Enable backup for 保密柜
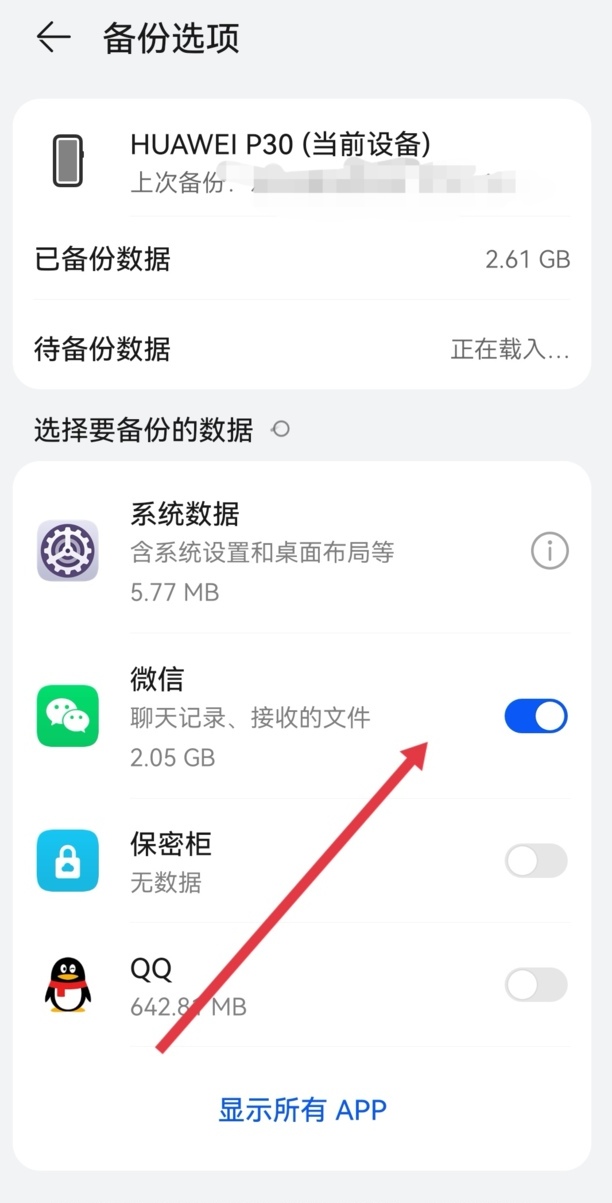 (536, 861)
